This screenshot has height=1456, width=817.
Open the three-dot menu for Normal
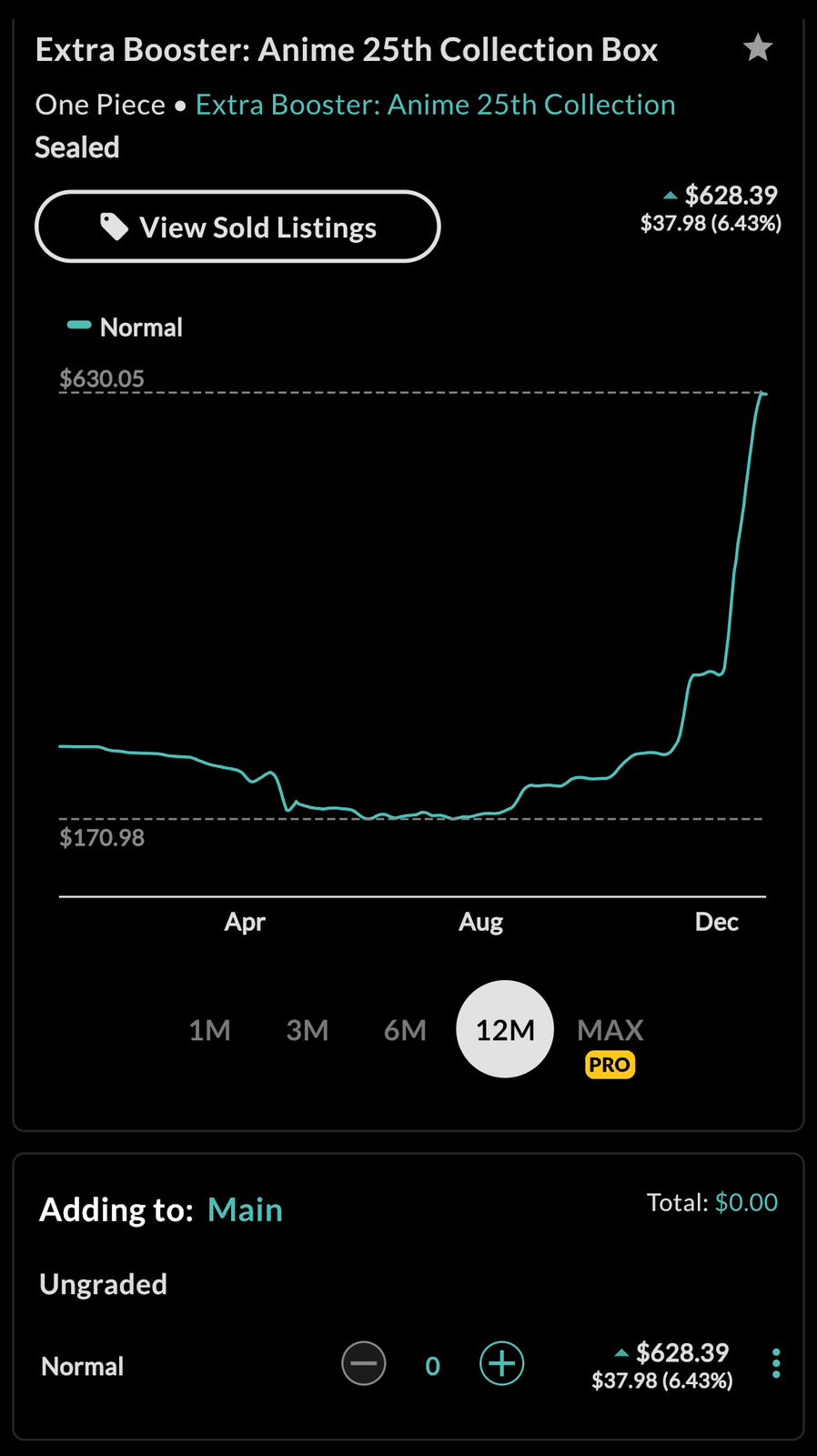coord(776,1364)
